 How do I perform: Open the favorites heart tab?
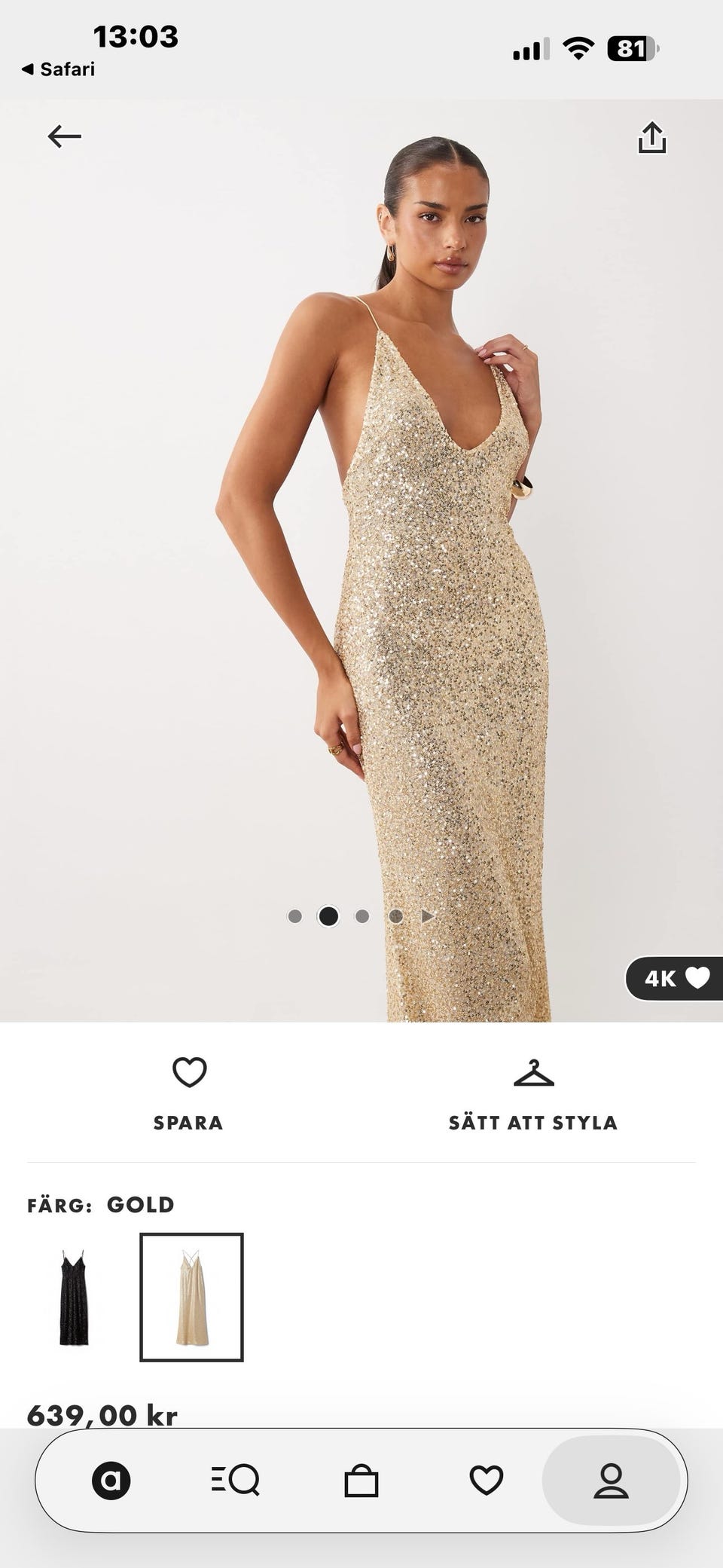[x=486, y=1481]
